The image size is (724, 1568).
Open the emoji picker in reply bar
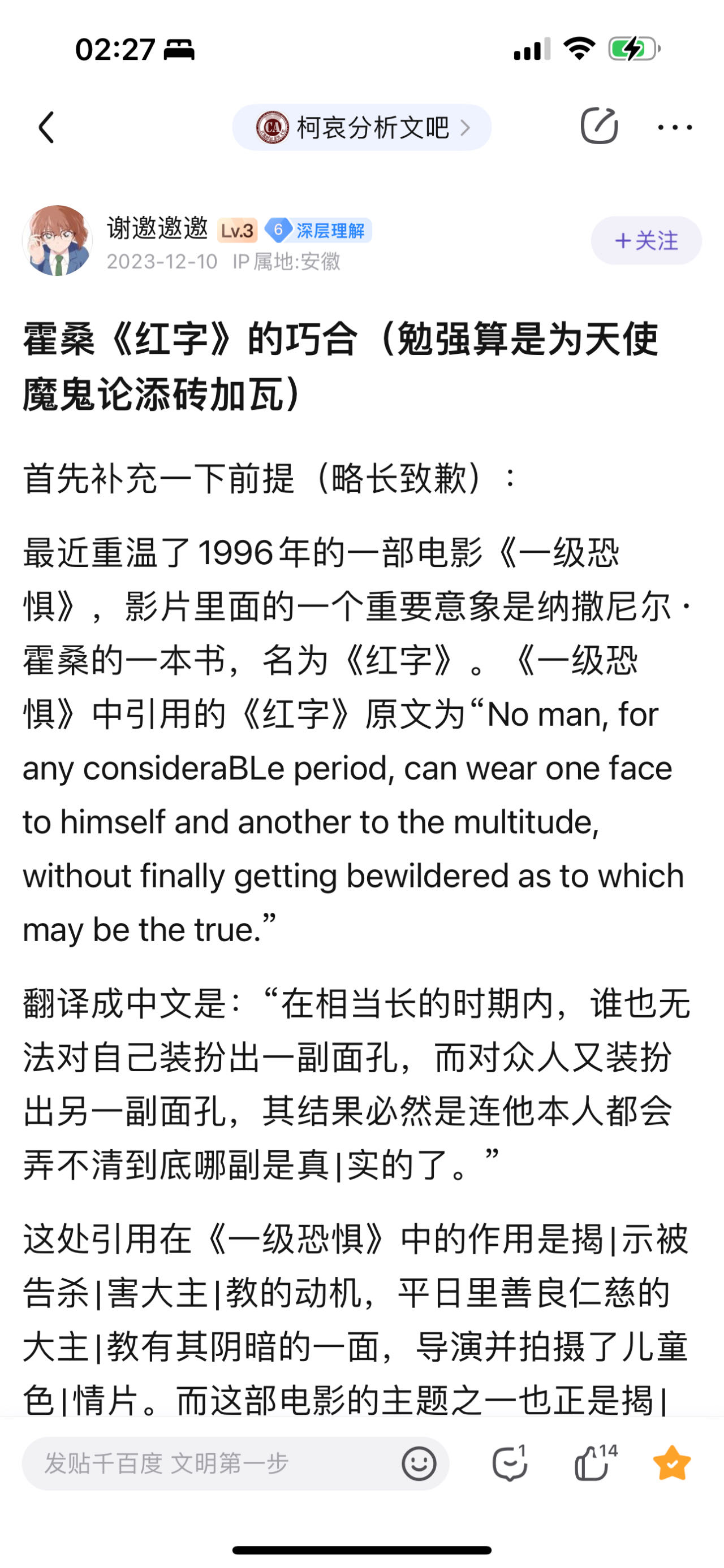pos(419,1463)
